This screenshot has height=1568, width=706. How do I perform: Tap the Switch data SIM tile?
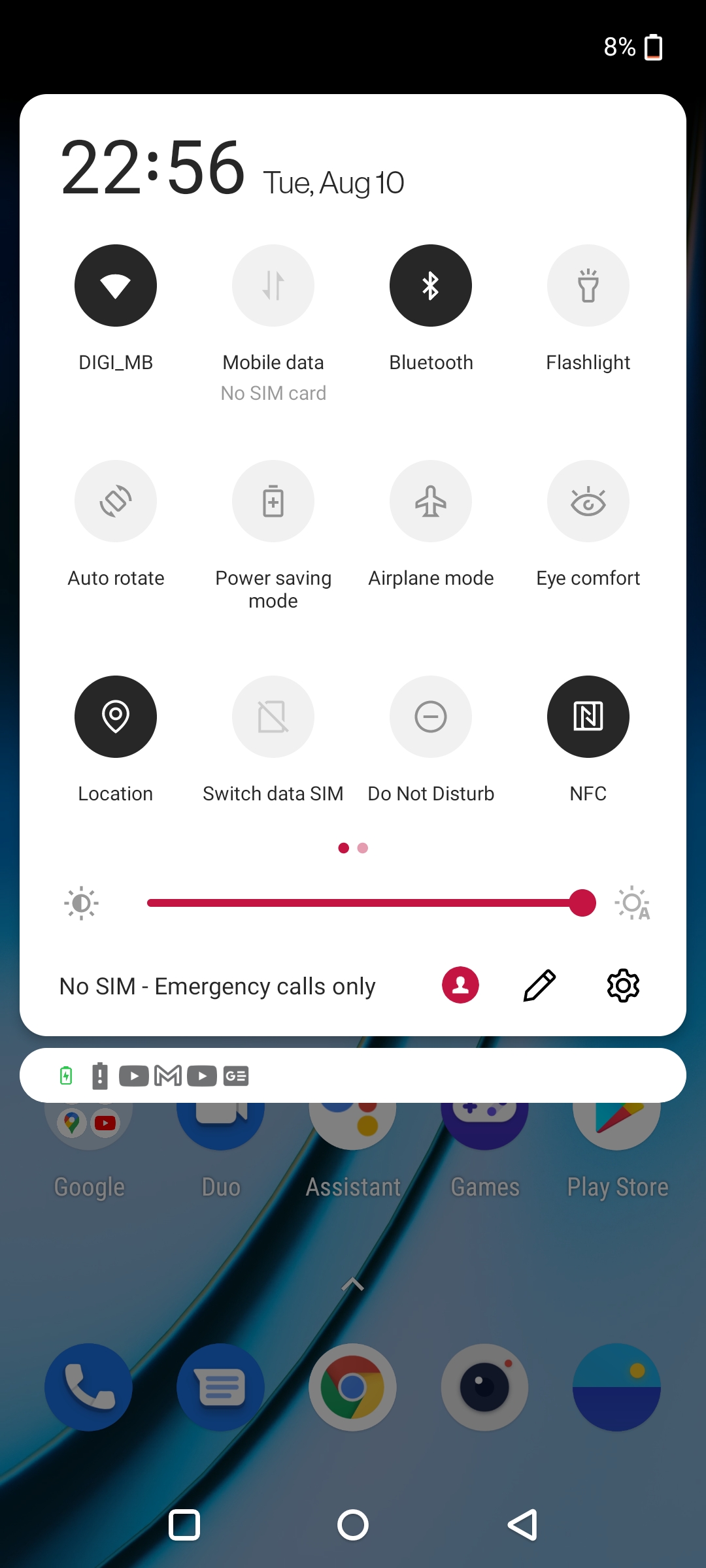273,717
